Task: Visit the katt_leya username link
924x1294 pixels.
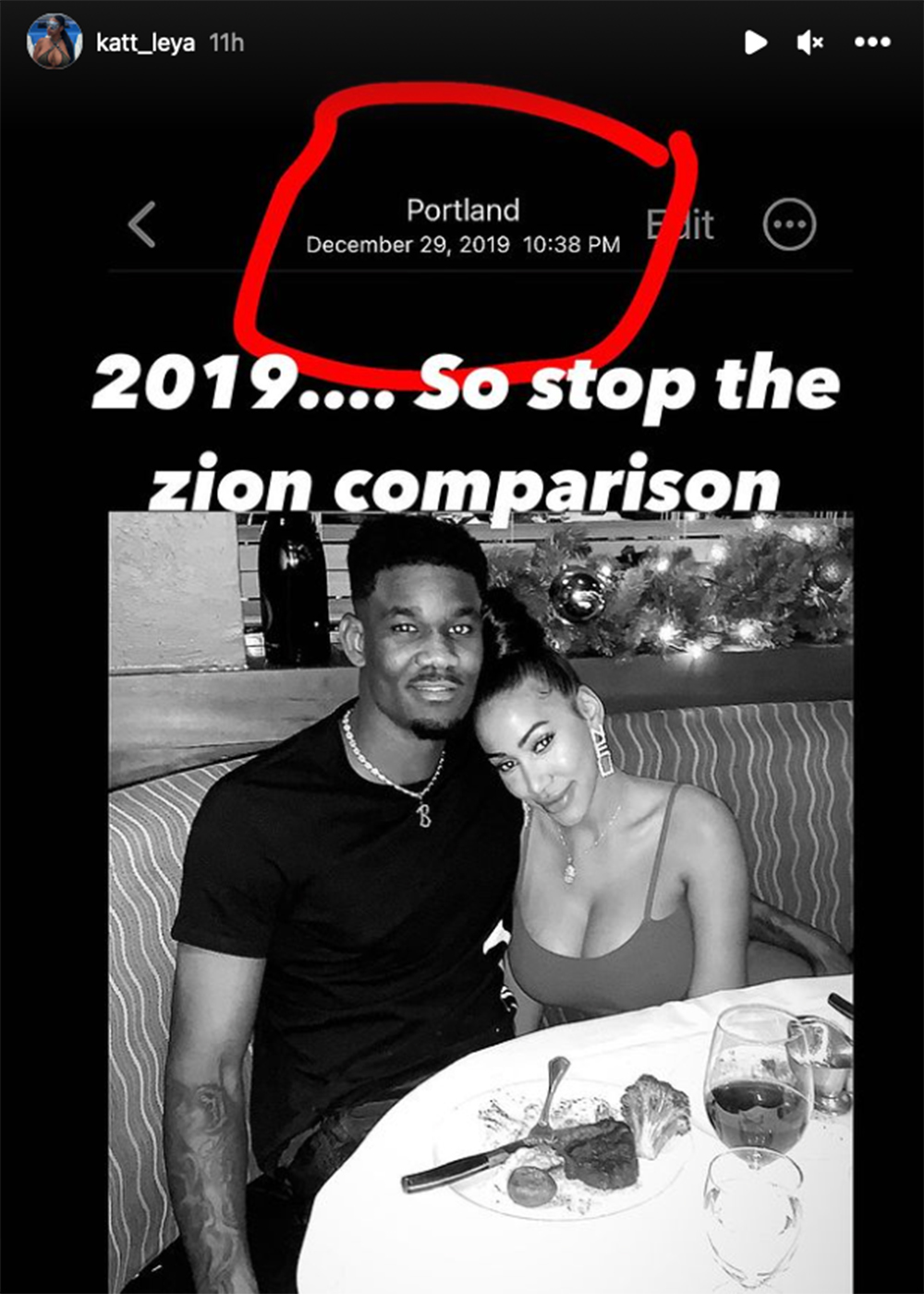Action: [x=145, y=43]
